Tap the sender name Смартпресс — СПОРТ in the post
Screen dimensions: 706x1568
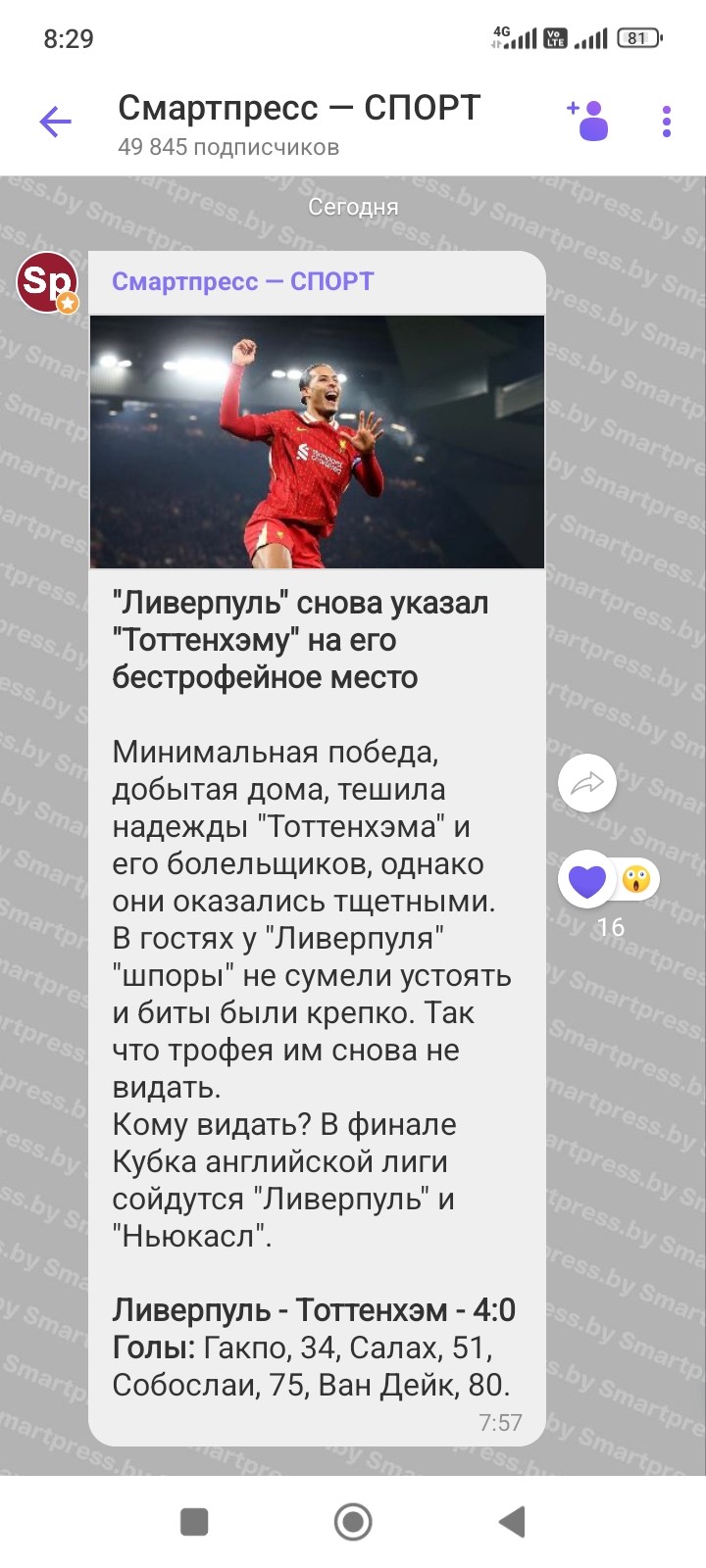(x=242, y=282)
